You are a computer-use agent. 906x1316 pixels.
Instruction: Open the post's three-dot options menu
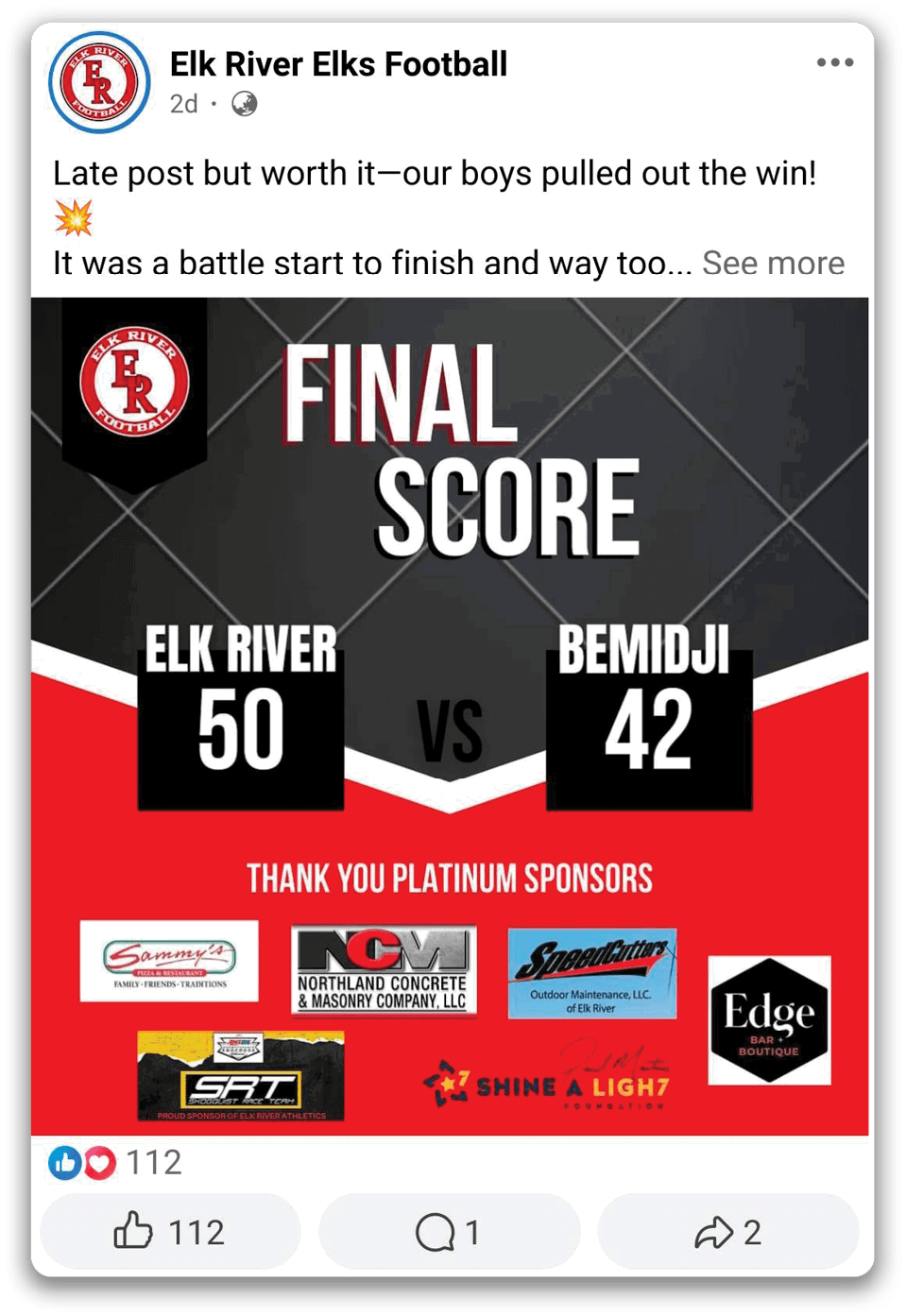(x=834, y=63)
